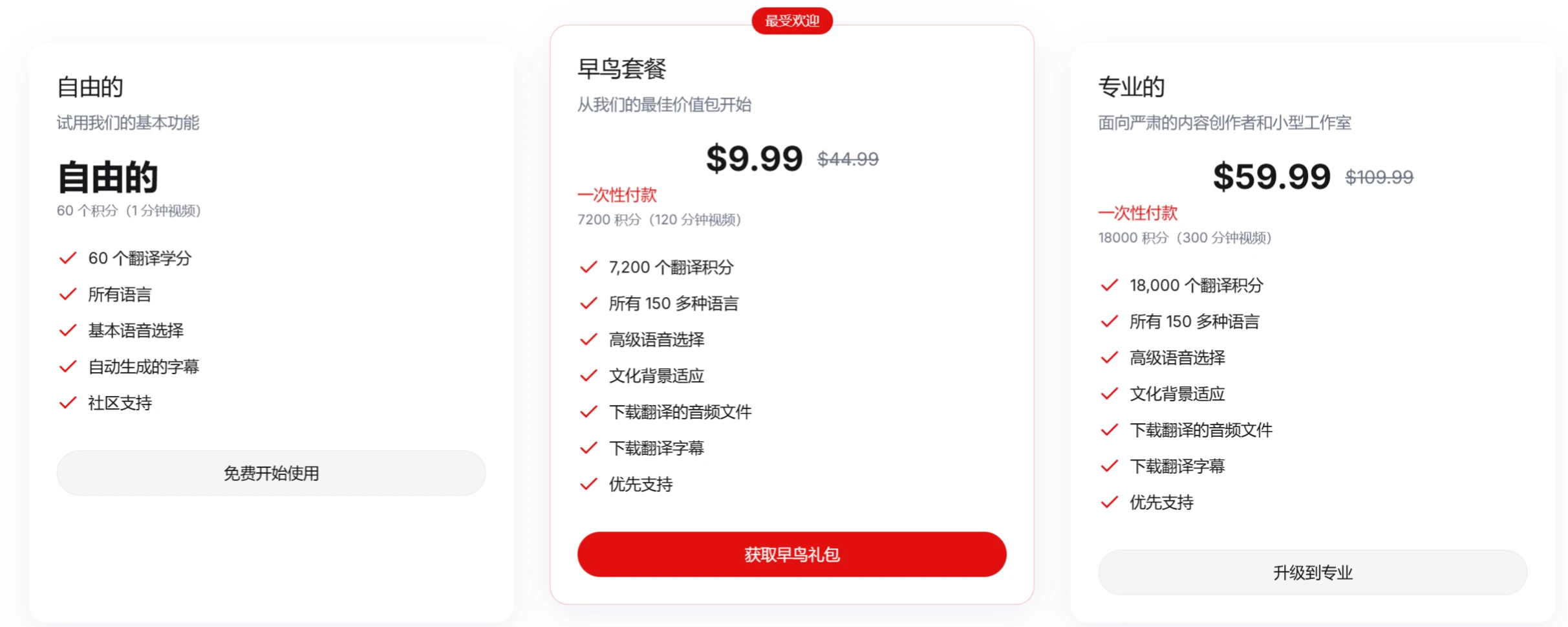Select the 获取早鸟礼包 button
Screen dimensions: 1568x627
(791, 555)
